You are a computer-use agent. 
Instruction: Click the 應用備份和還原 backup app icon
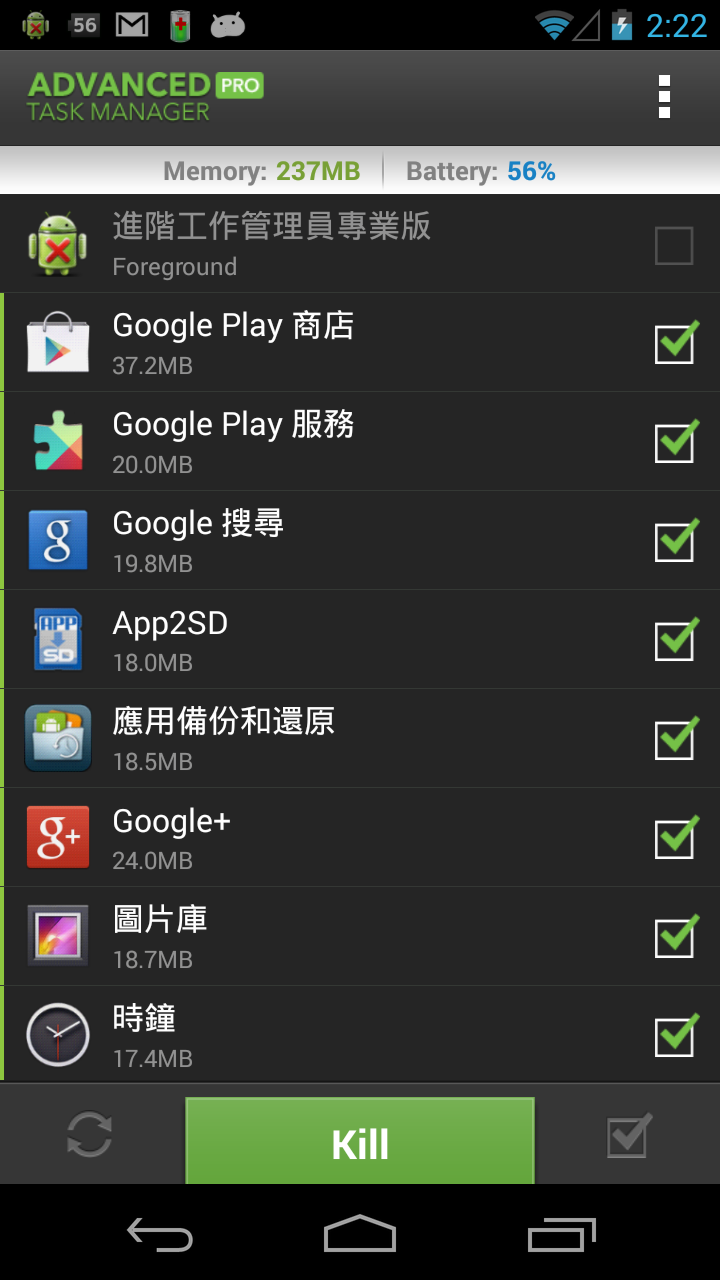click(57, 738)
